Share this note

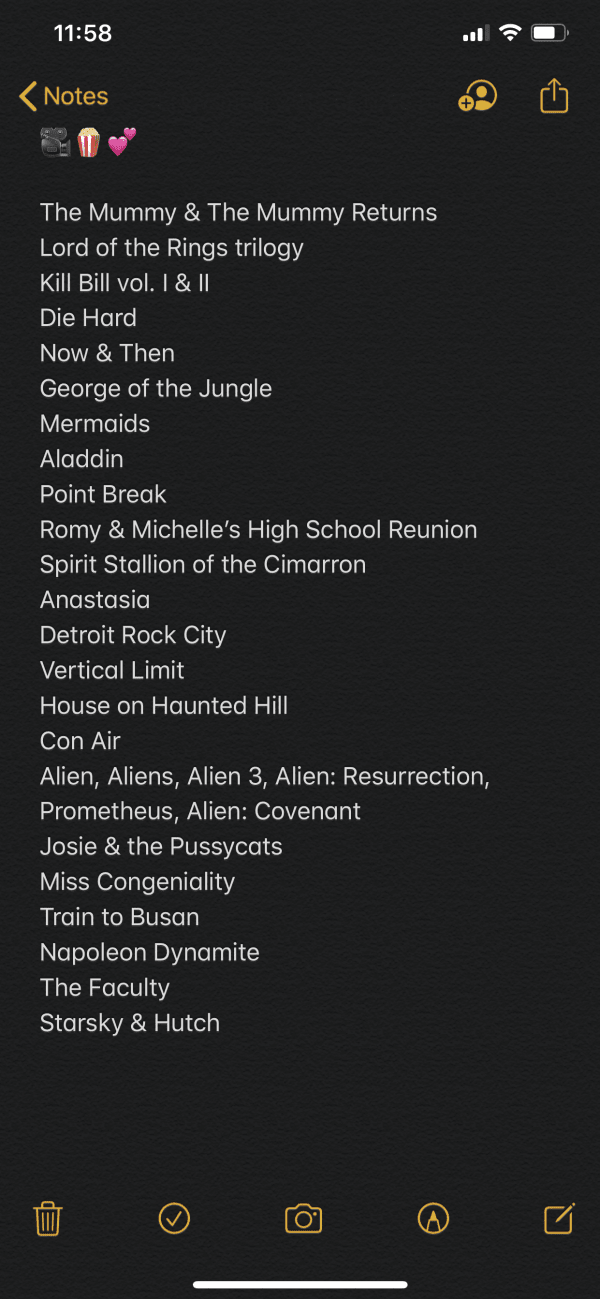coord(553,96)
